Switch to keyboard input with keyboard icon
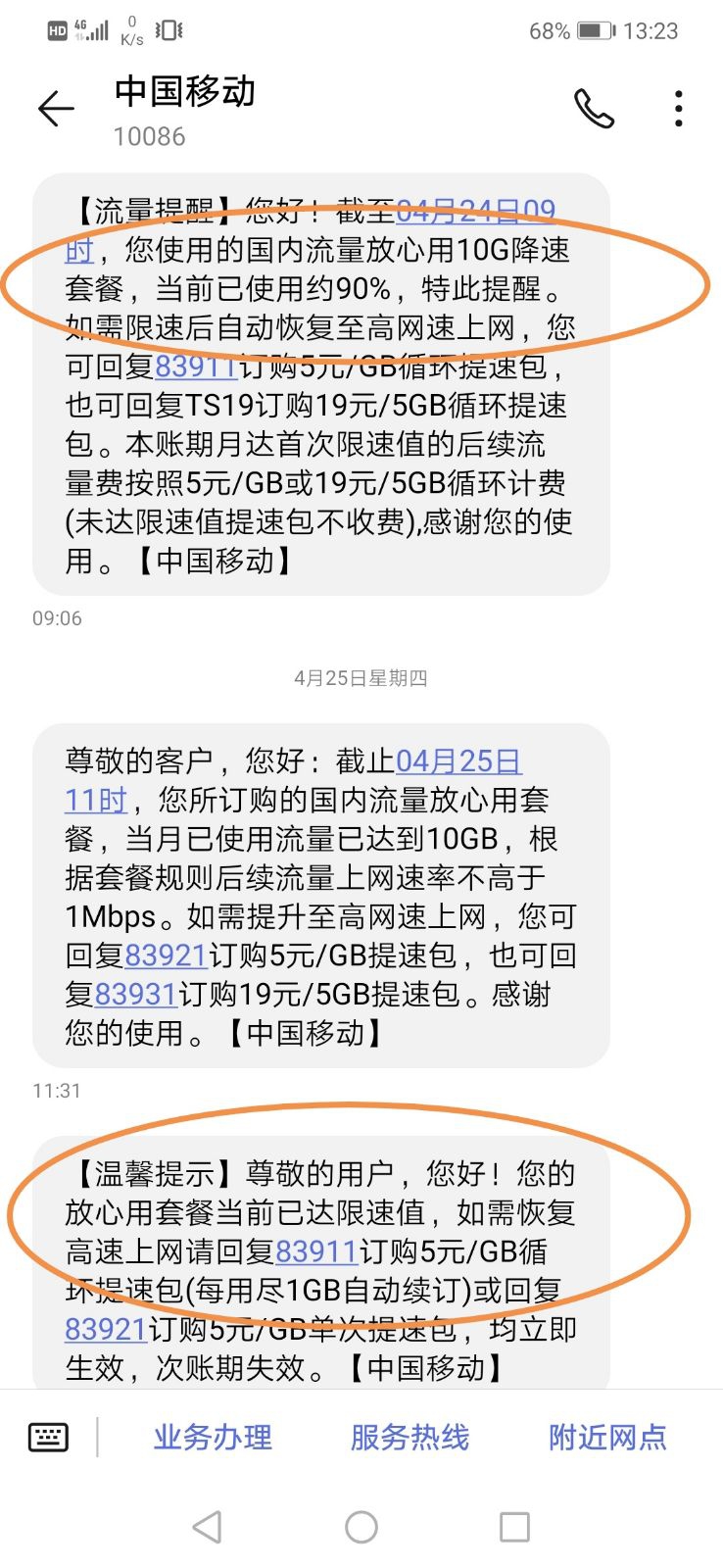This screenshot has width=723, height=1568. tap(48, 1438)
